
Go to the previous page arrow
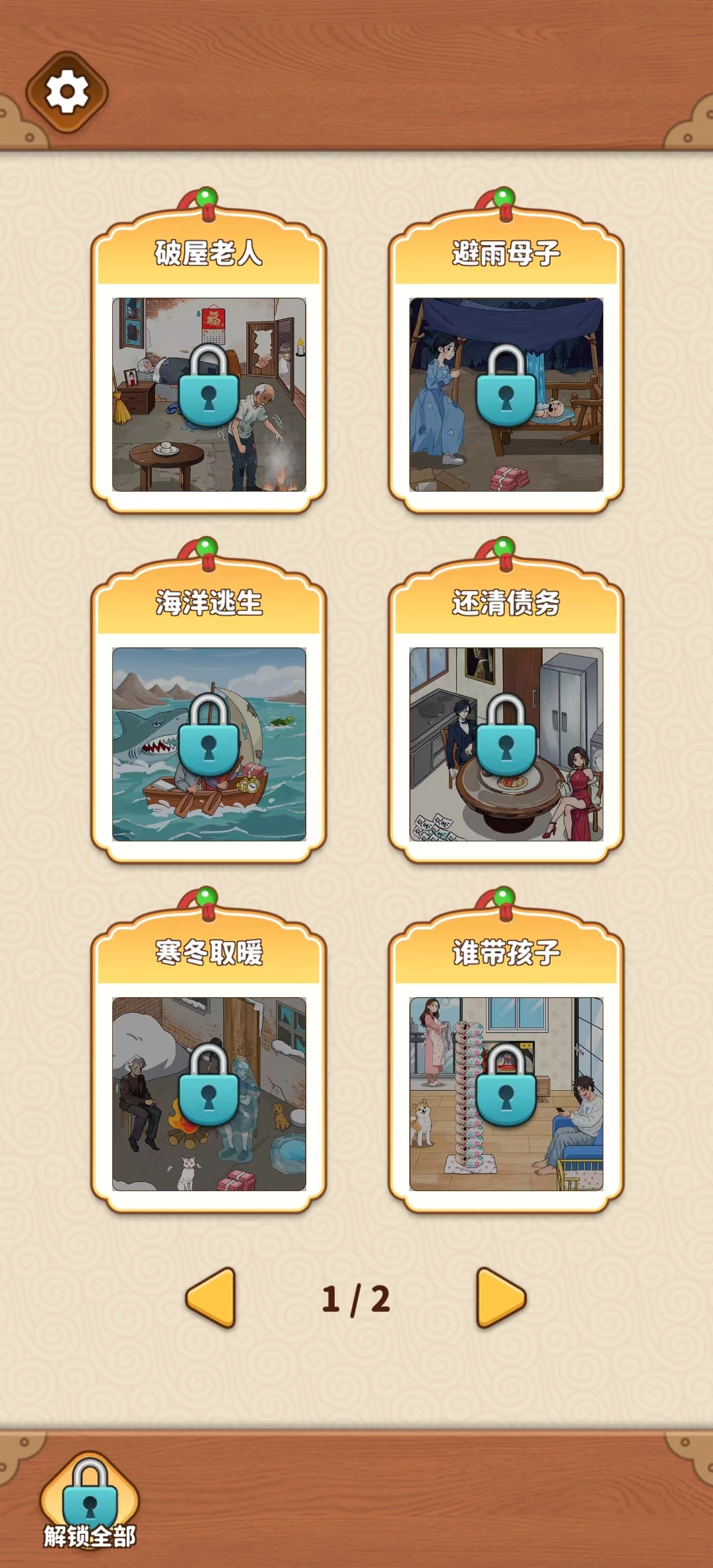(x=212, y=1297)
